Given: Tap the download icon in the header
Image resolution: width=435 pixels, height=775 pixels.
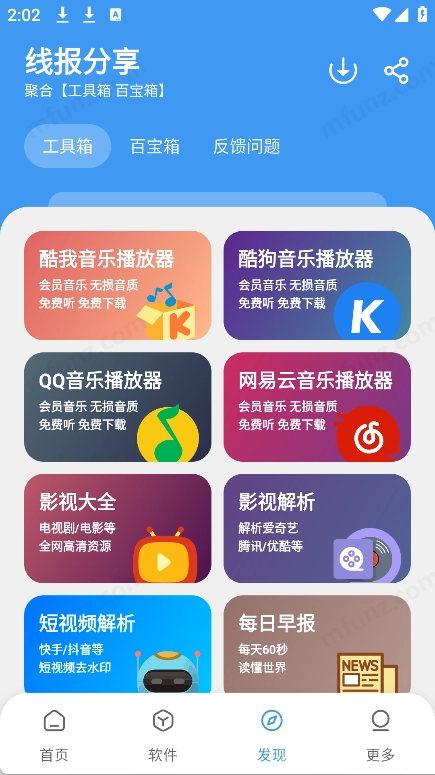Looking at the screenshot, I should 343,71.
